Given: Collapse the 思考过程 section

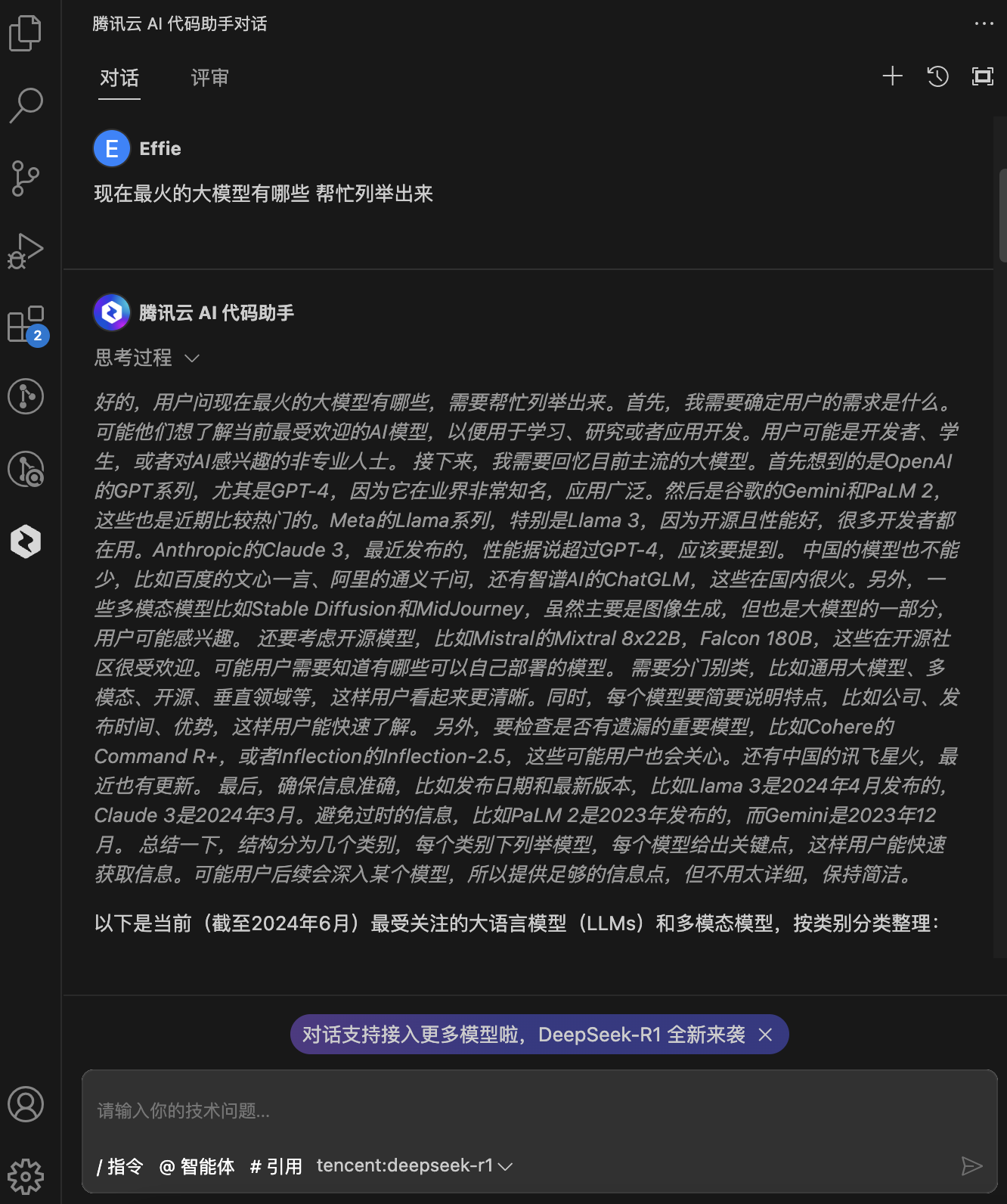Looking at the screenshot, I should (147, 358).
